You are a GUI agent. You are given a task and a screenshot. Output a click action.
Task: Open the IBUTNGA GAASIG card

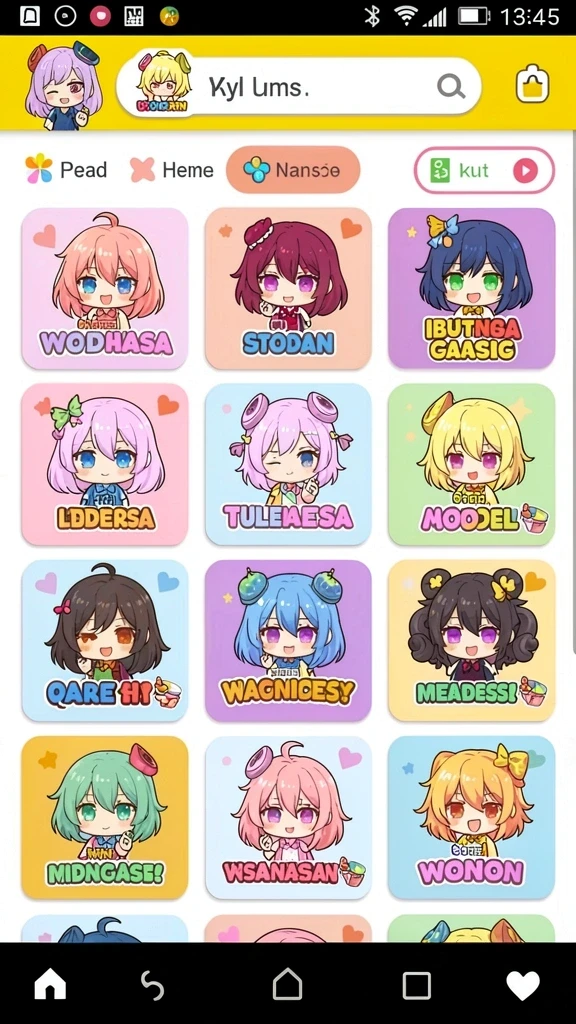[472, 288]
